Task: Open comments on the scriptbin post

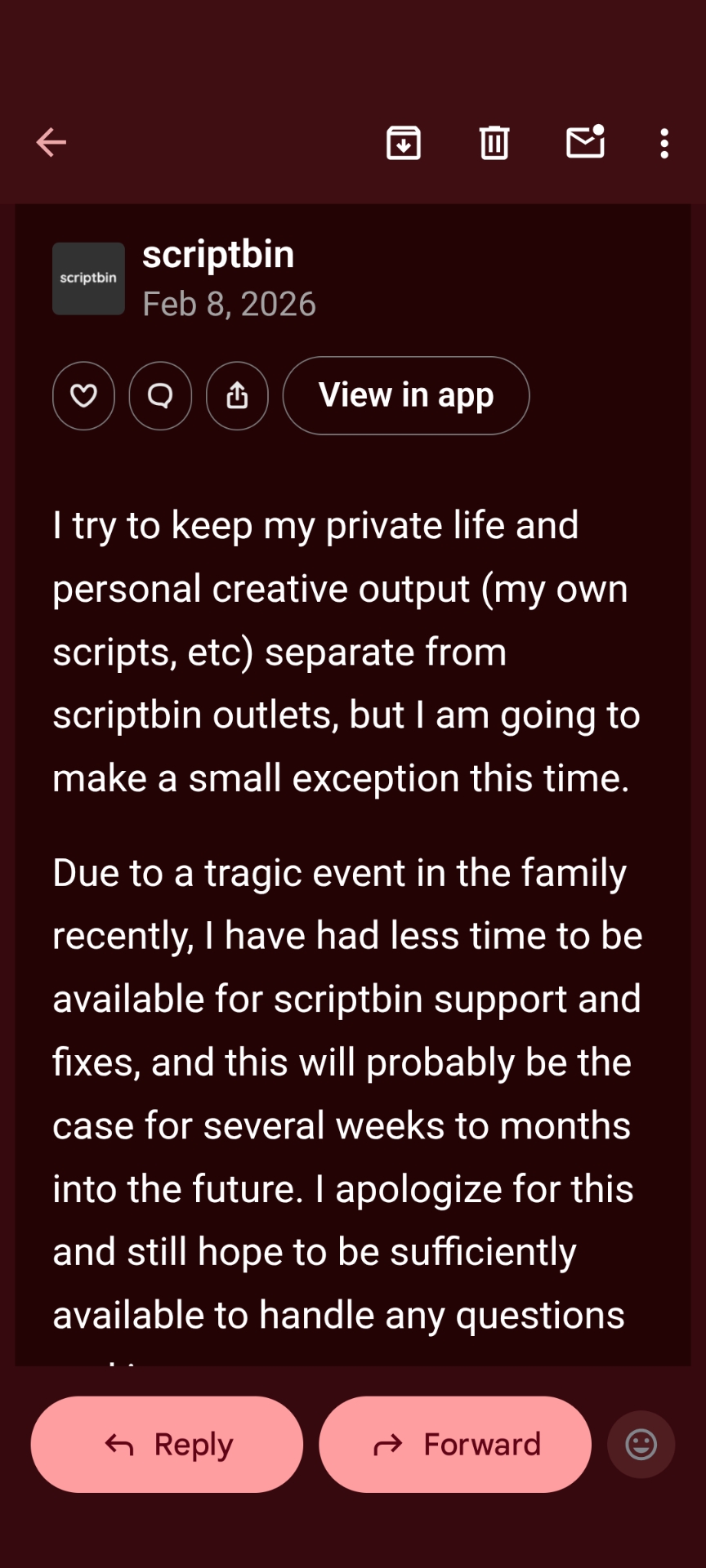Action: [160, 396]
